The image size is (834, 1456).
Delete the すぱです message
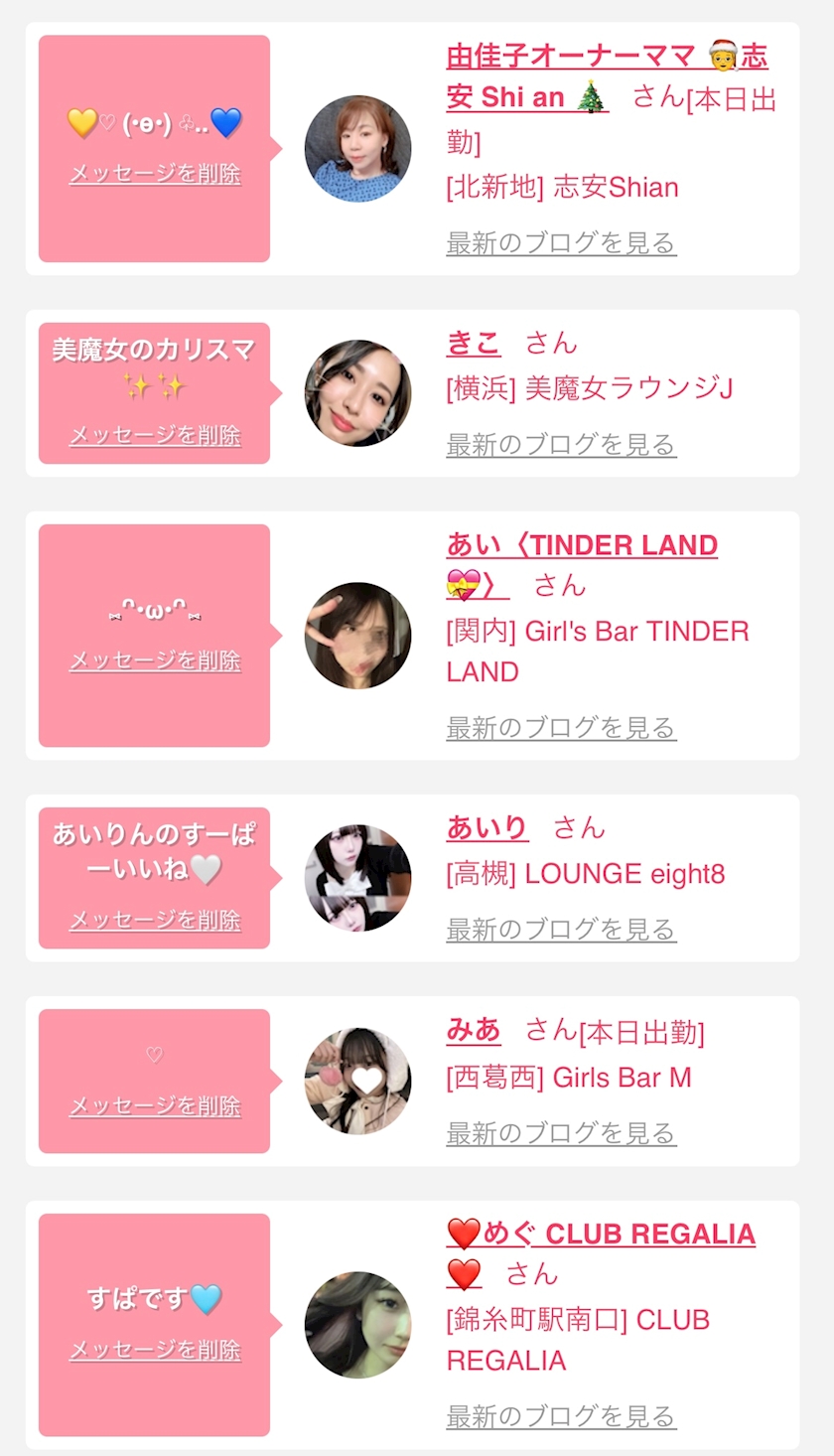pyautogui.click(x=155, y=1350)
